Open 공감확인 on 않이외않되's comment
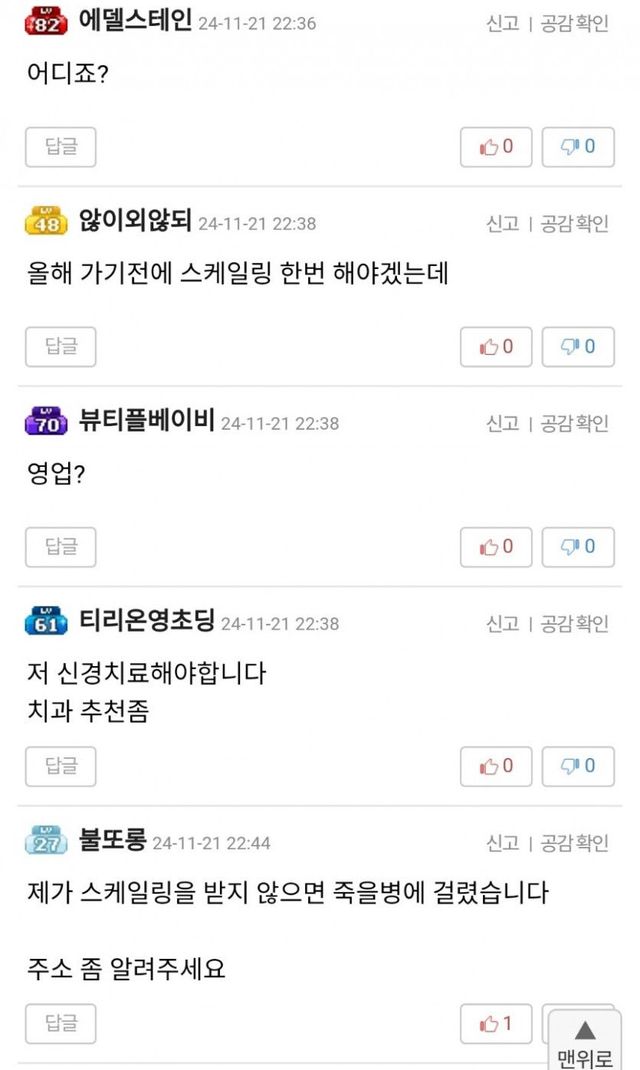The width and height of the screenshot is (640, 1070). tap(574, 223)
